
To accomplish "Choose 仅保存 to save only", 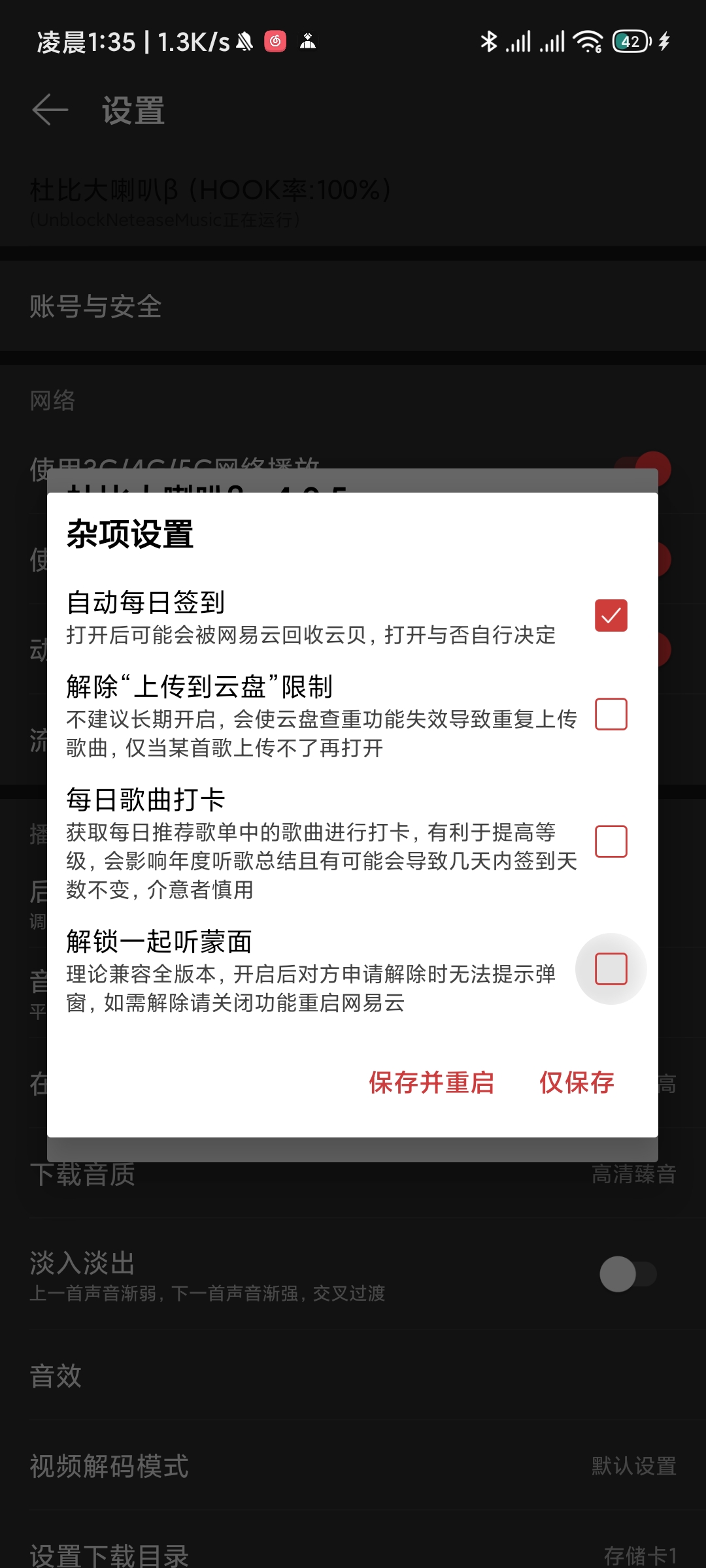I will click(577, 1083).
